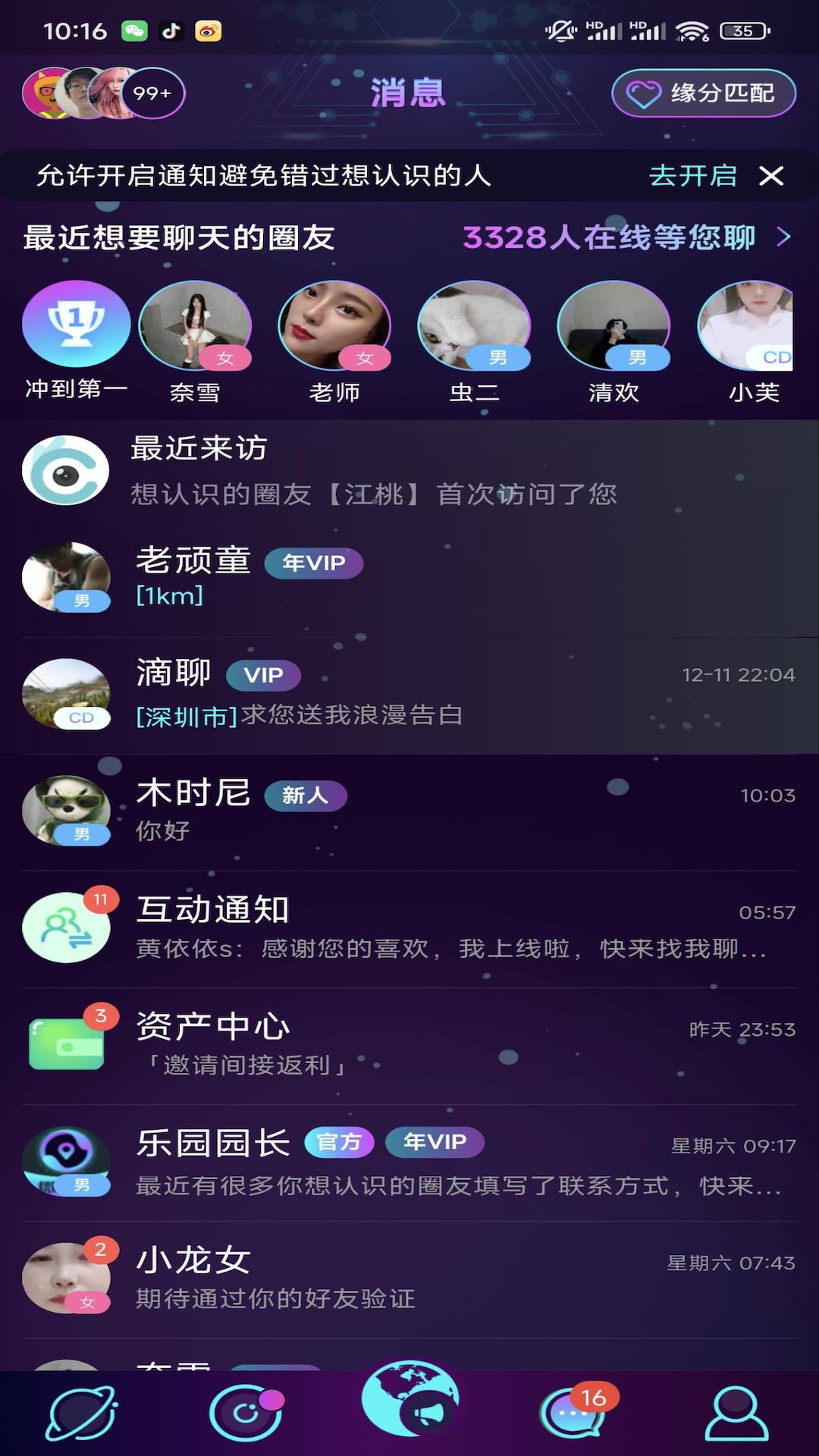Open the chat with 木时尼

pyautogui.click(x=409, y=811)
